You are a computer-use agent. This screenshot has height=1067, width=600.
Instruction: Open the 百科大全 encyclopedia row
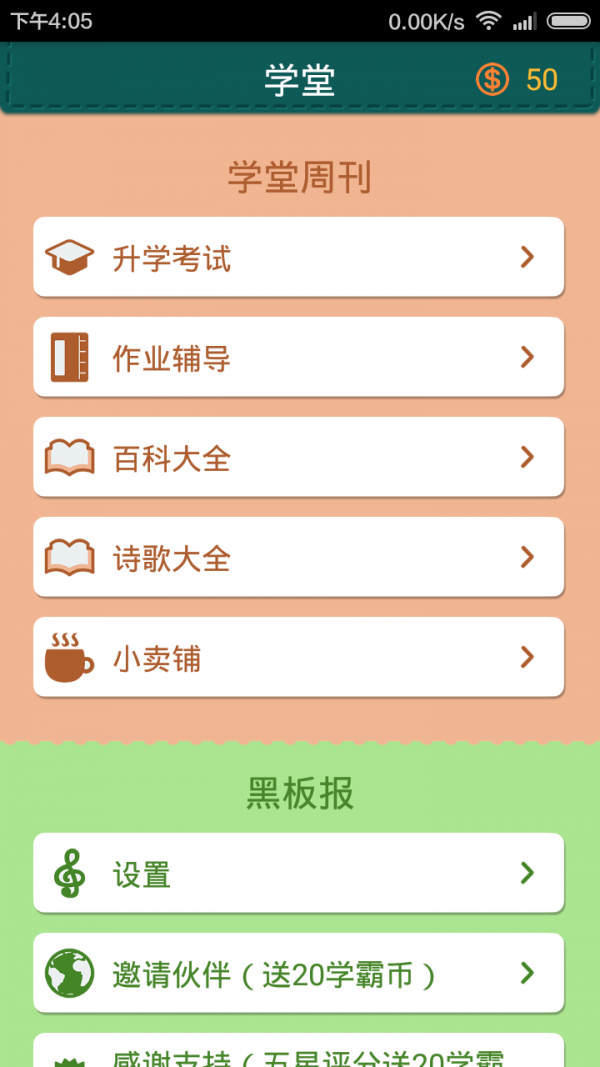point(298,458)
